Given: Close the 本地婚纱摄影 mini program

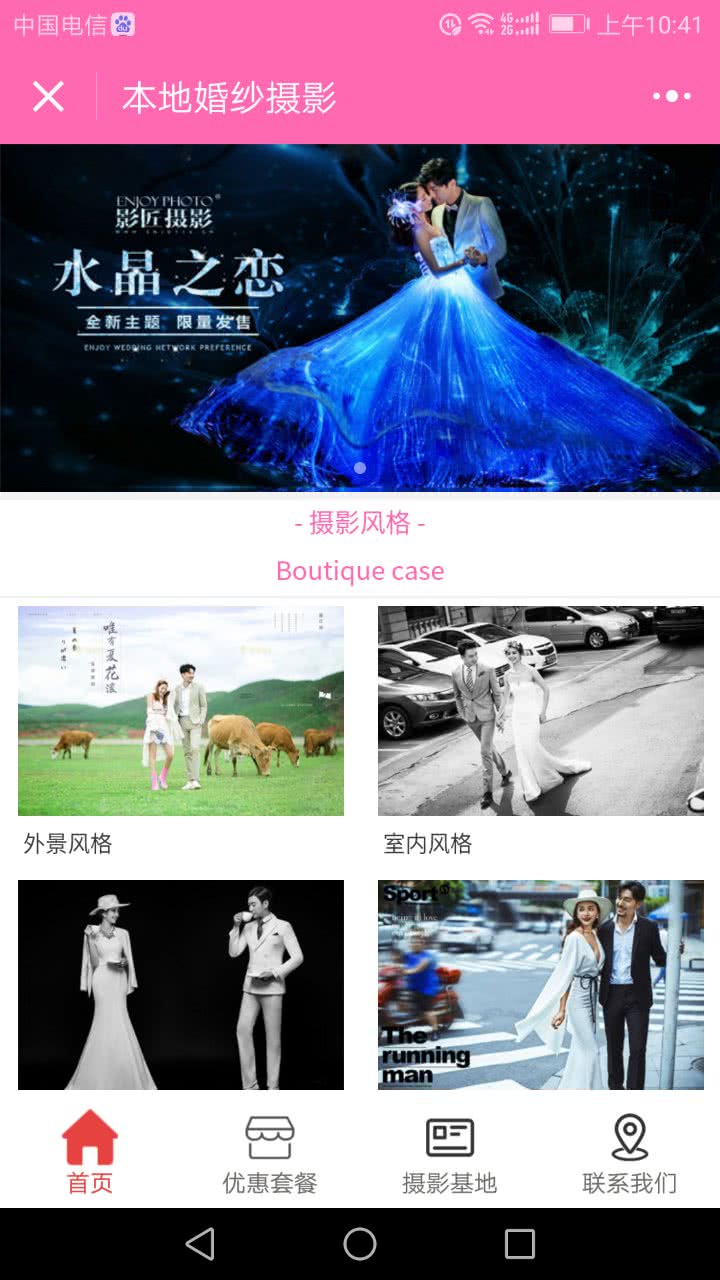Looking at the screenshot, I should pos(48,97).
